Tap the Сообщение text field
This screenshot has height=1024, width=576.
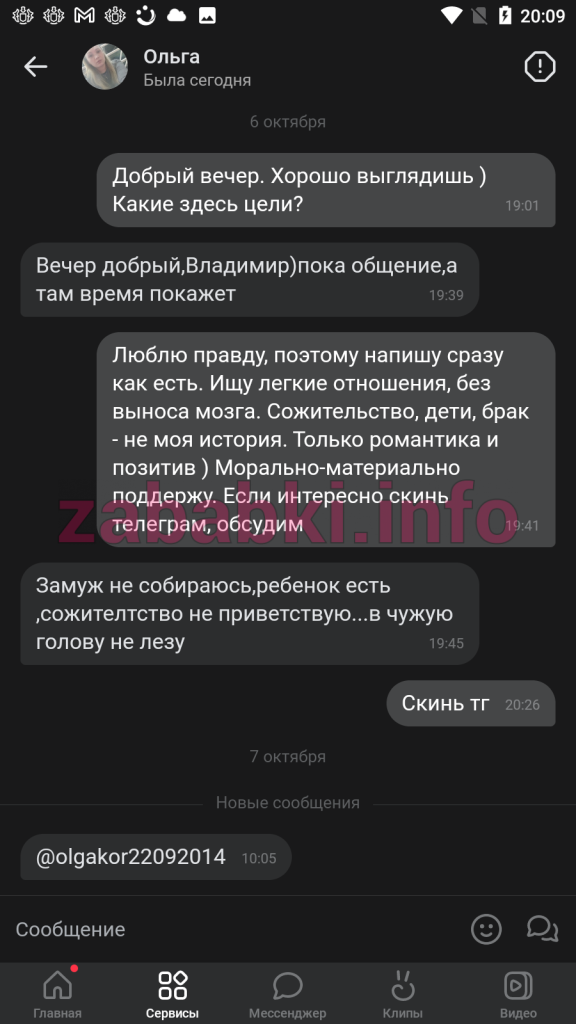[235, 929]
